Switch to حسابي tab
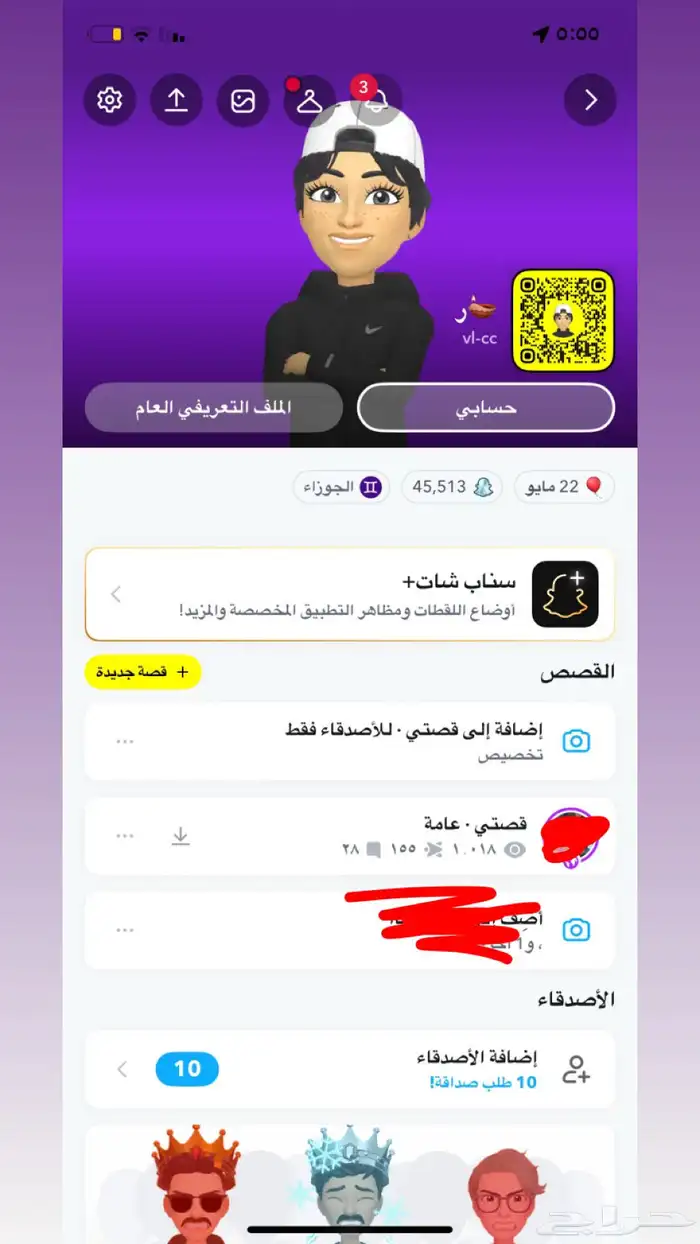 (x=486, y=408)
